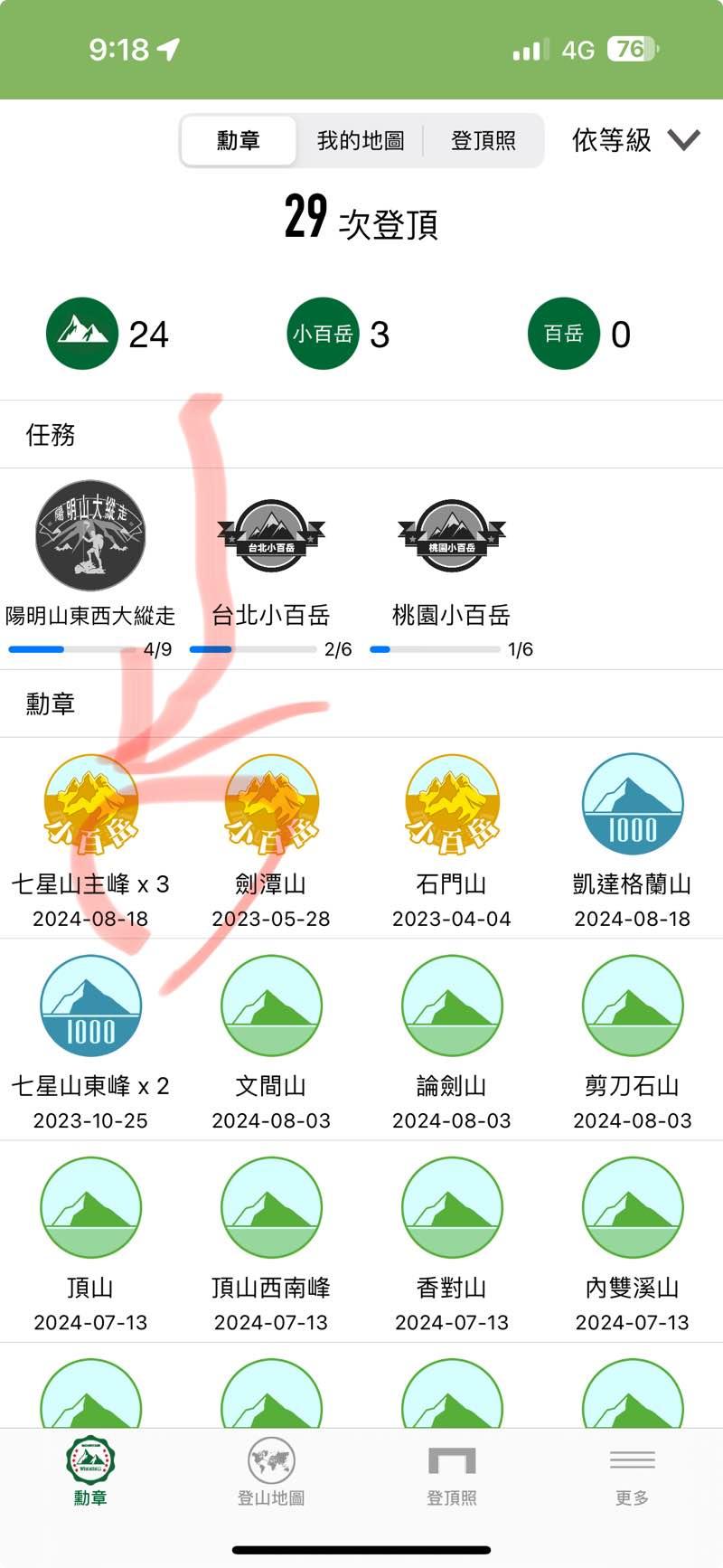Viewport: 723px width, 1568px height.
Task: View the 石門山 badge
Action: (x=452, y=805)
